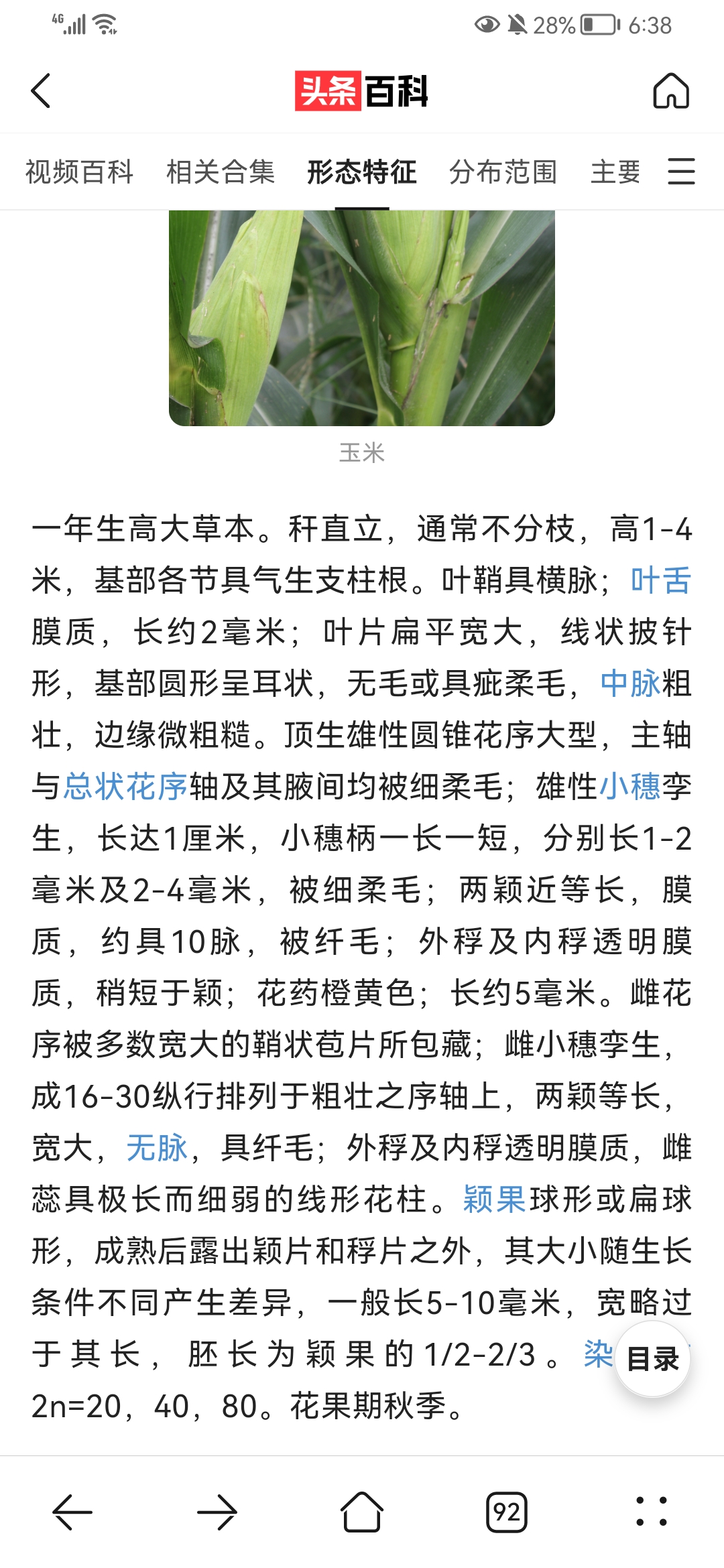724x1568 pixels.
Task: Switch to the 视频百科 tab
Action: pyautogui.click(x=79, y=172)
